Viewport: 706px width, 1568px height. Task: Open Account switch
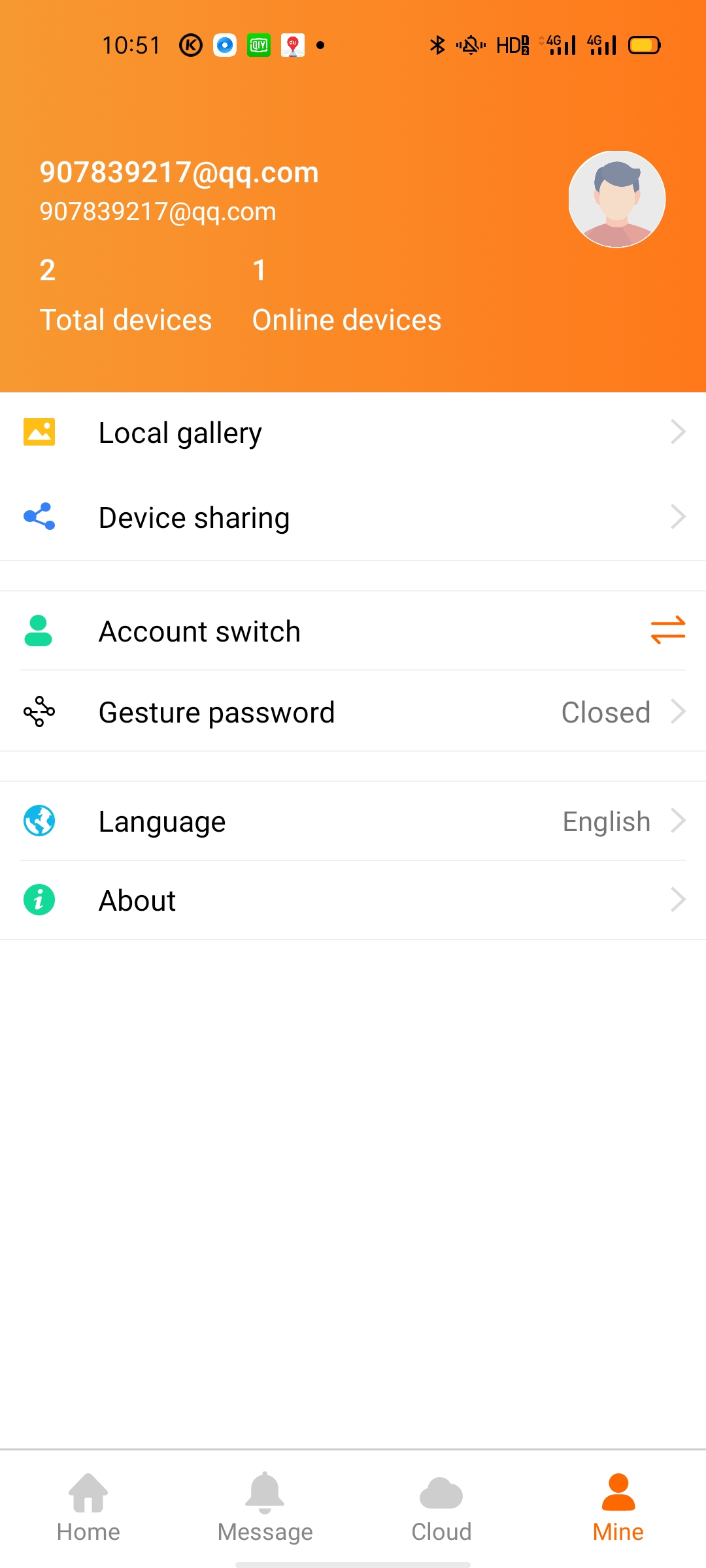[x=353, y=631]
